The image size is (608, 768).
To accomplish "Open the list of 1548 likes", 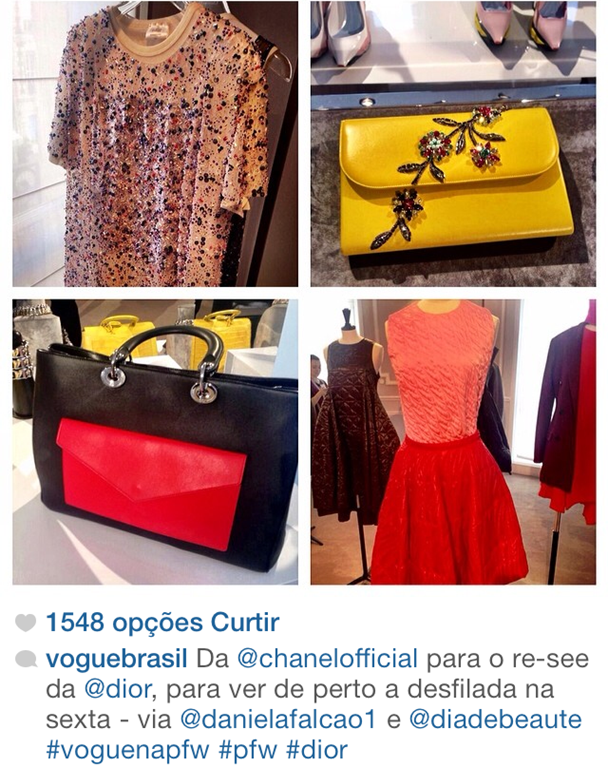I will pyautogui.click(x=162, y=623).
